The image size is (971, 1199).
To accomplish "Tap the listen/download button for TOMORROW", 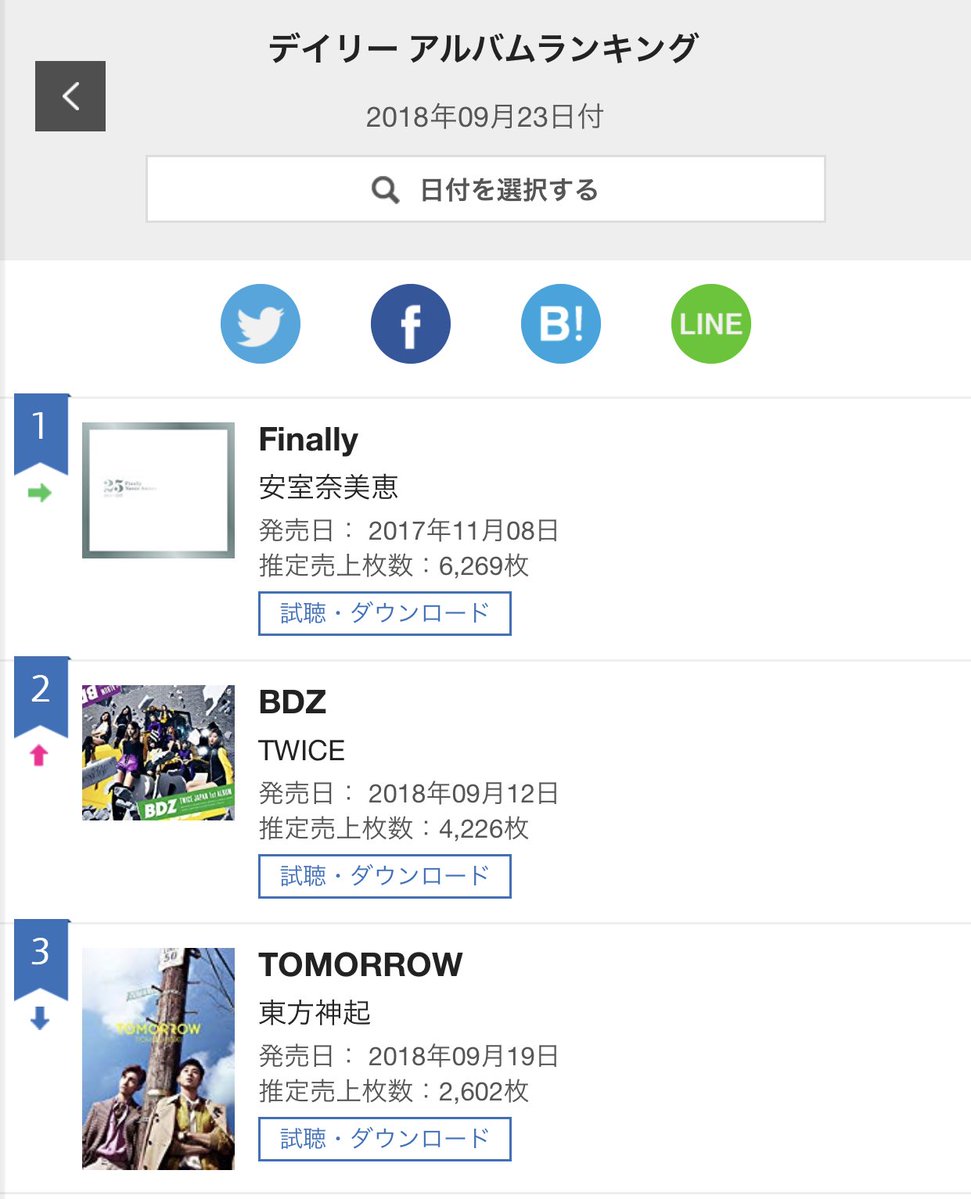I will 385,1138.
